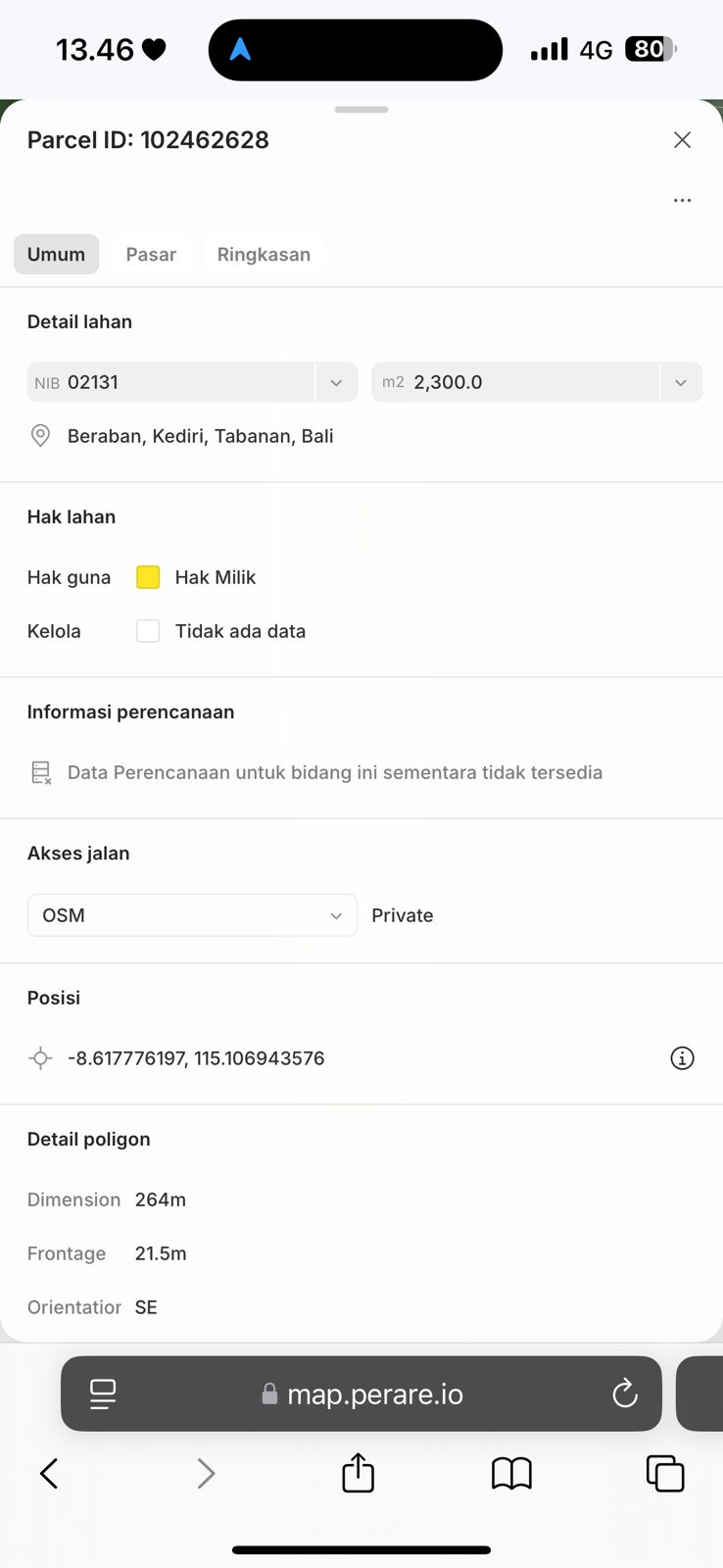Open the three-dot overflow menu
723x1568 pixels.
point(682,200)
